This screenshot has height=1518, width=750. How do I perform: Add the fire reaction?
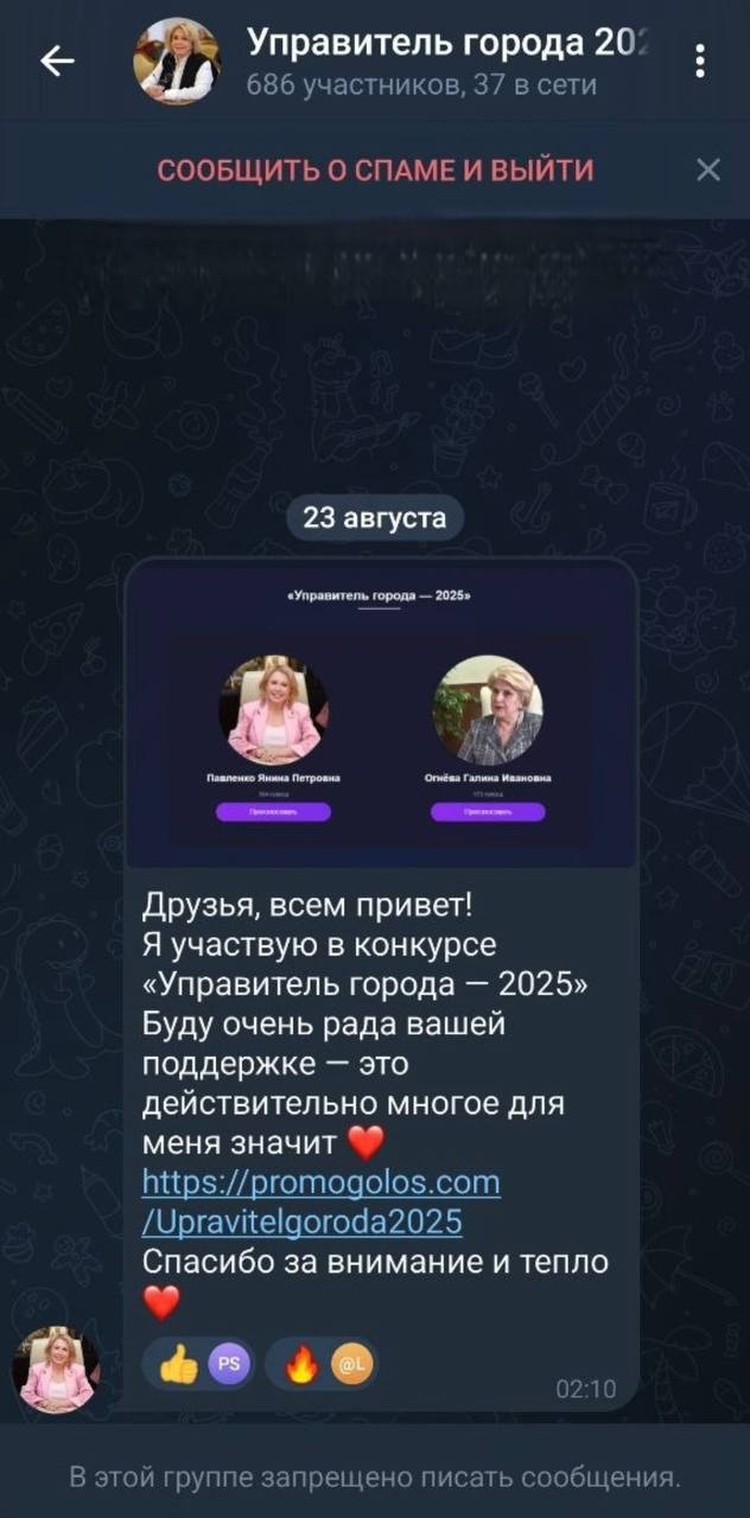pos(321,1364)
